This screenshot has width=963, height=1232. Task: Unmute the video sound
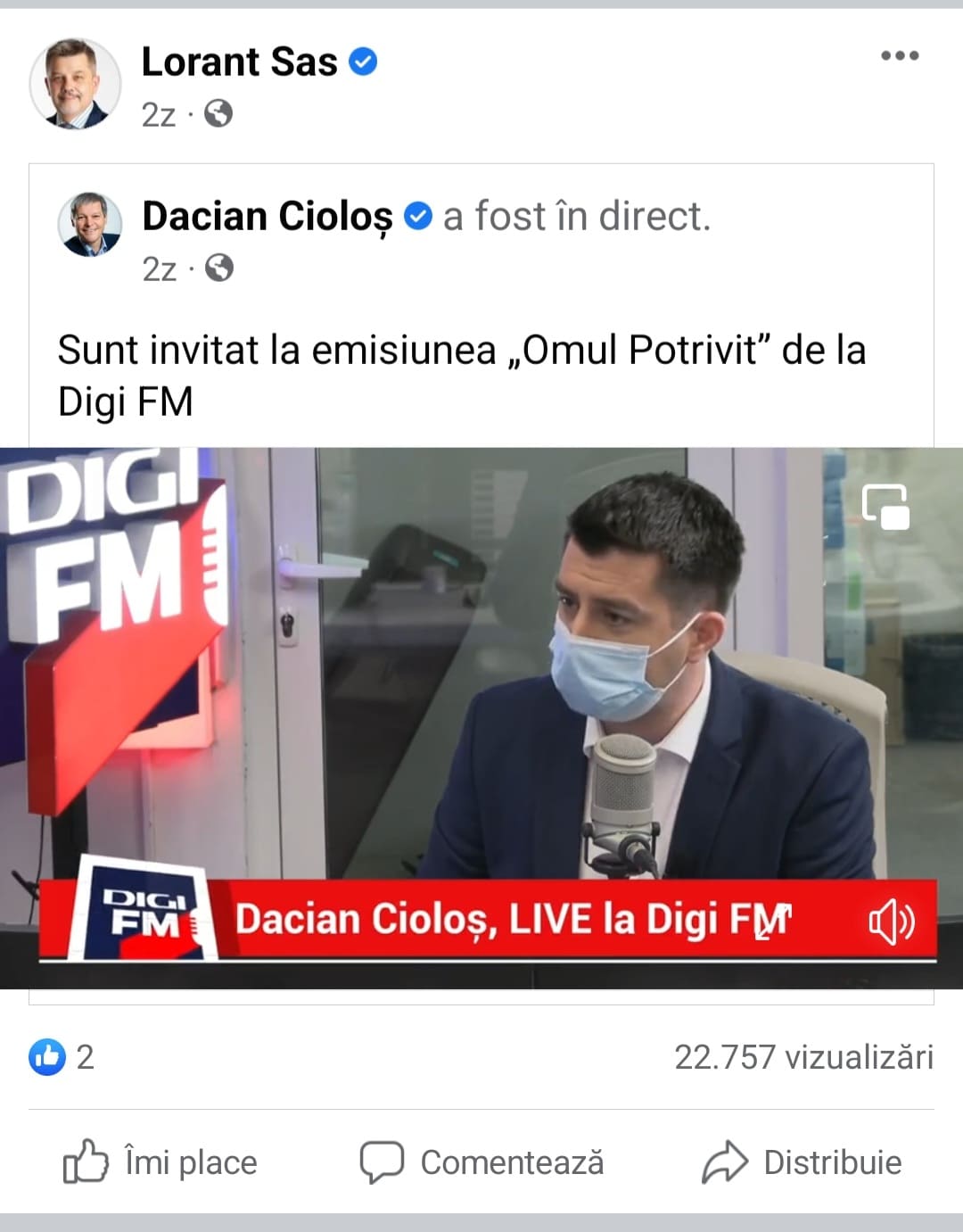click(891, 921)
